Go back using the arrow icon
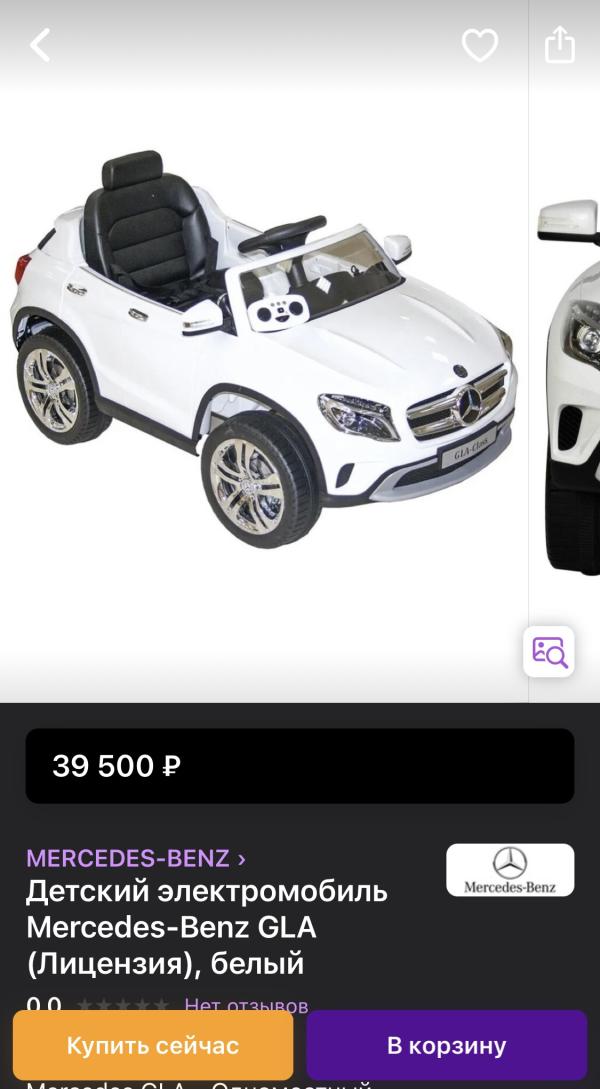 (x=40, y=46)
